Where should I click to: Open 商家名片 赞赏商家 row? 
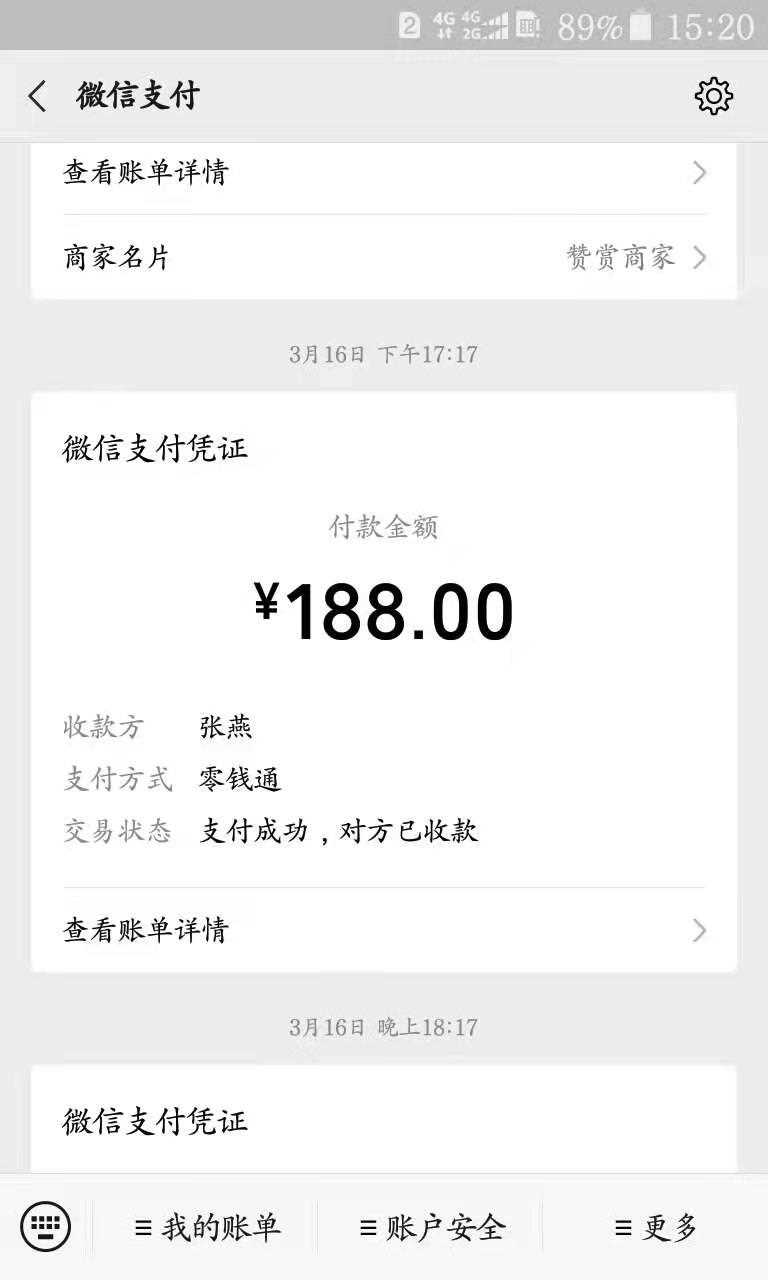pos(384,257)
